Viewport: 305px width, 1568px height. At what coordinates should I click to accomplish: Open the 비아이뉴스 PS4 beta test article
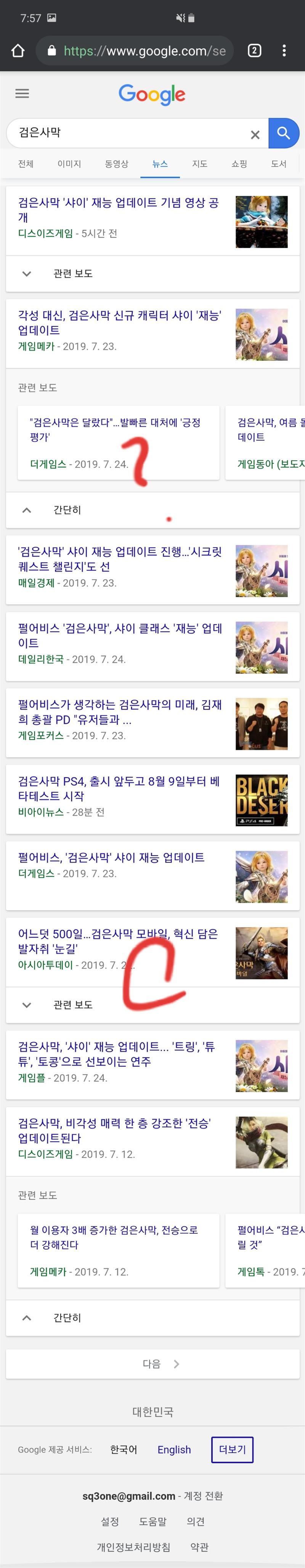click(119, 788)
